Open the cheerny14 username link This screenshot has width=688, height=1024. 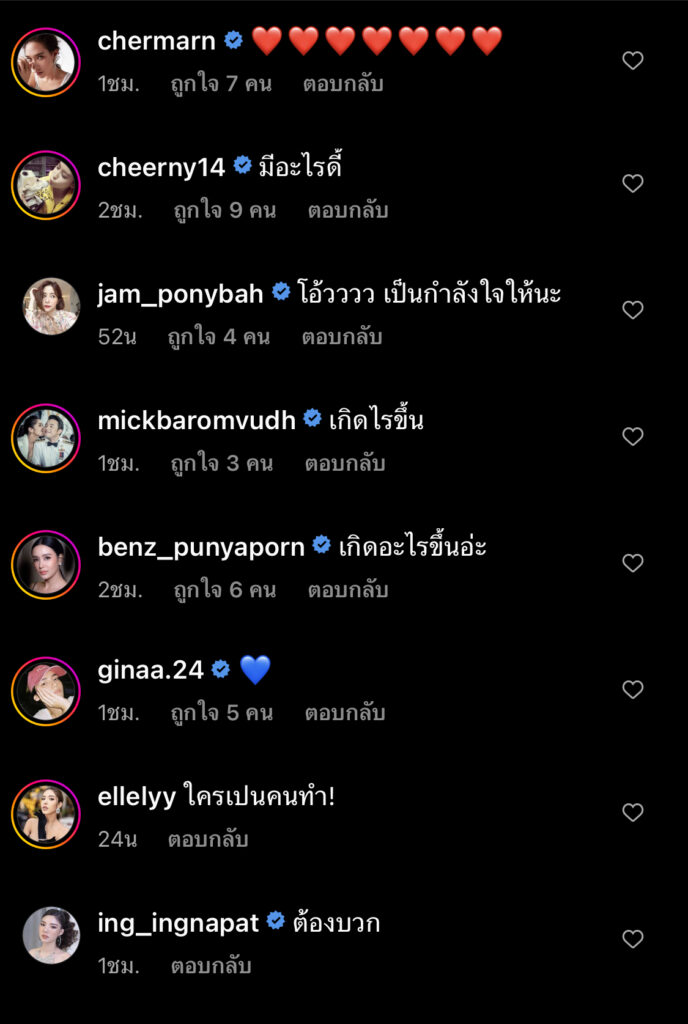tap(161, 167)
